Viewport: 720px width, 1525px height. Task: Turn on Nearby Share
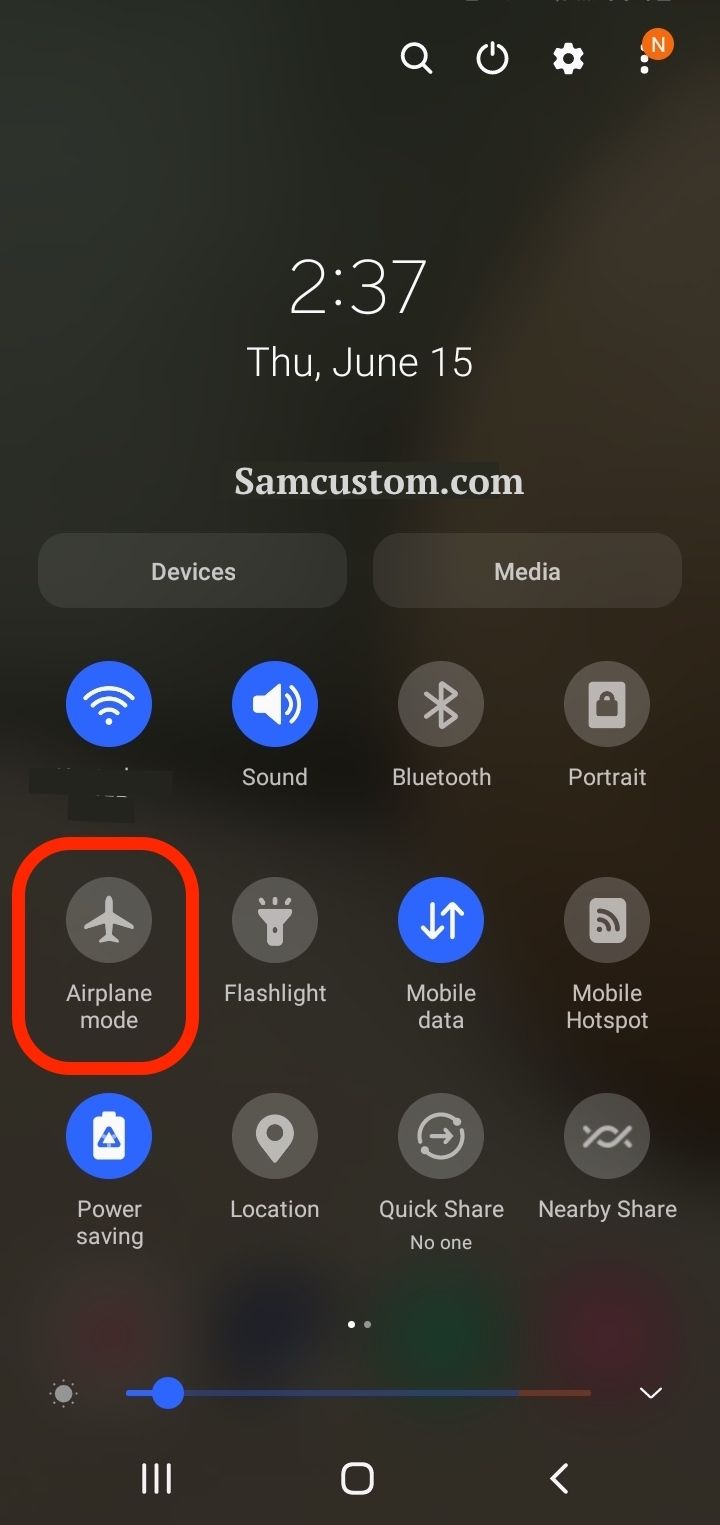tap(607, 1137)
